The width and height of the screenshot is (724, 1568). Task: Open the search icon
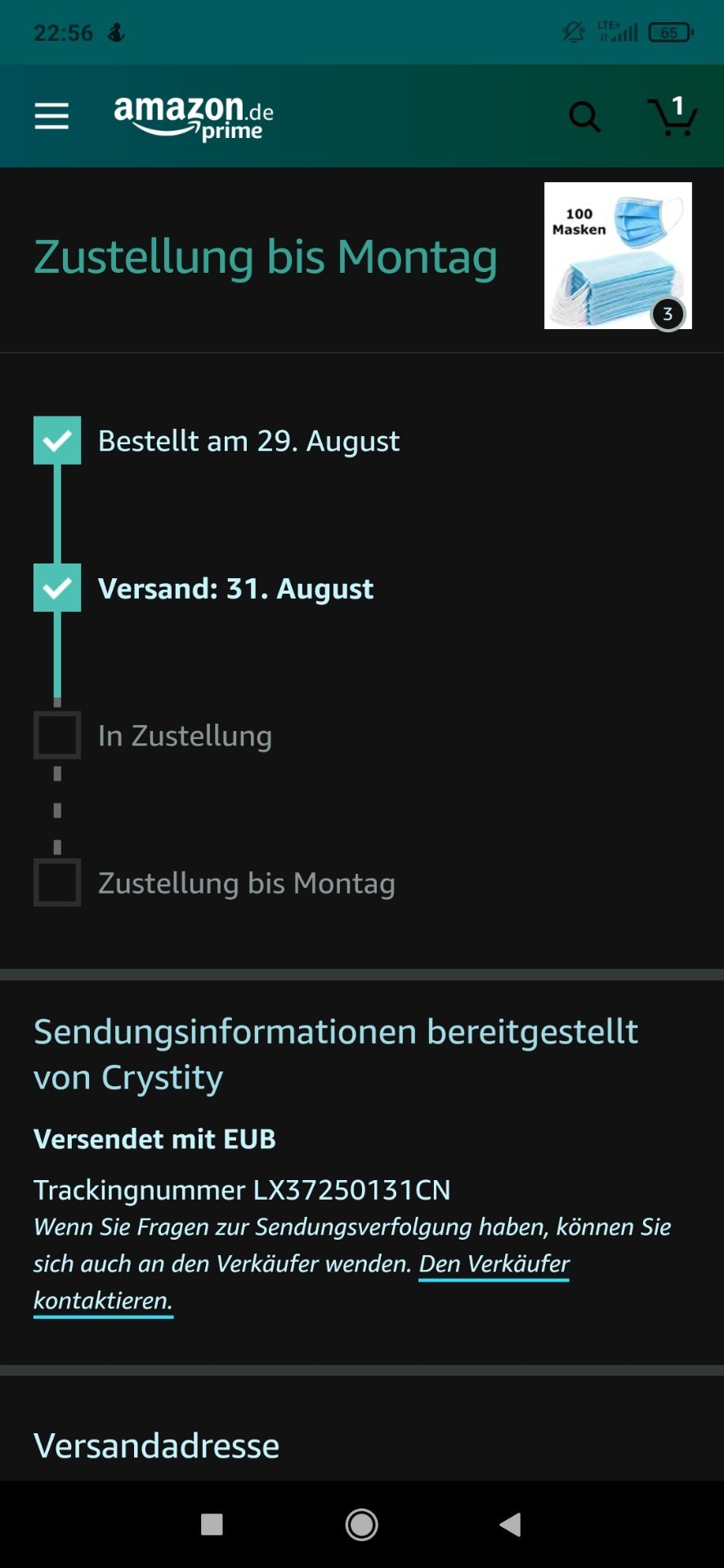[x=584, y=117]
